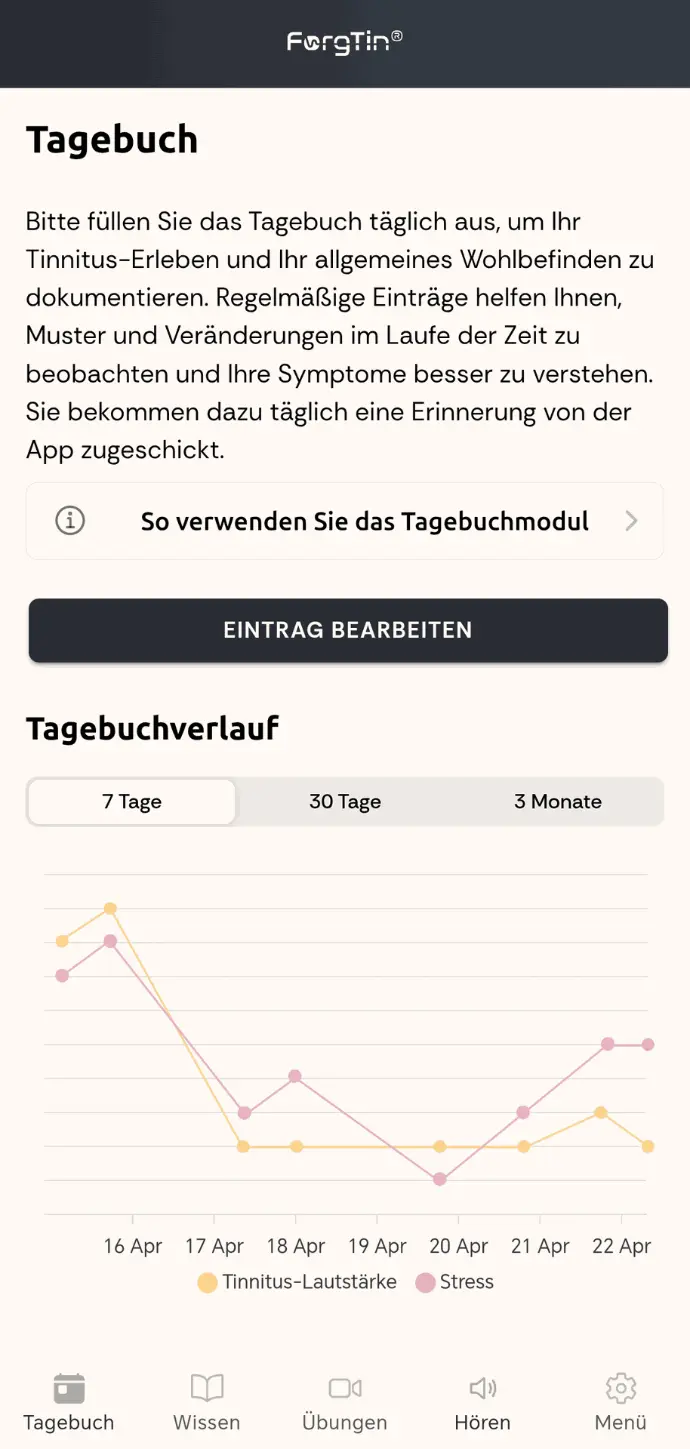
Task: Open the Tagebuch tab in the bottom bar
Action: [69, 1403]
